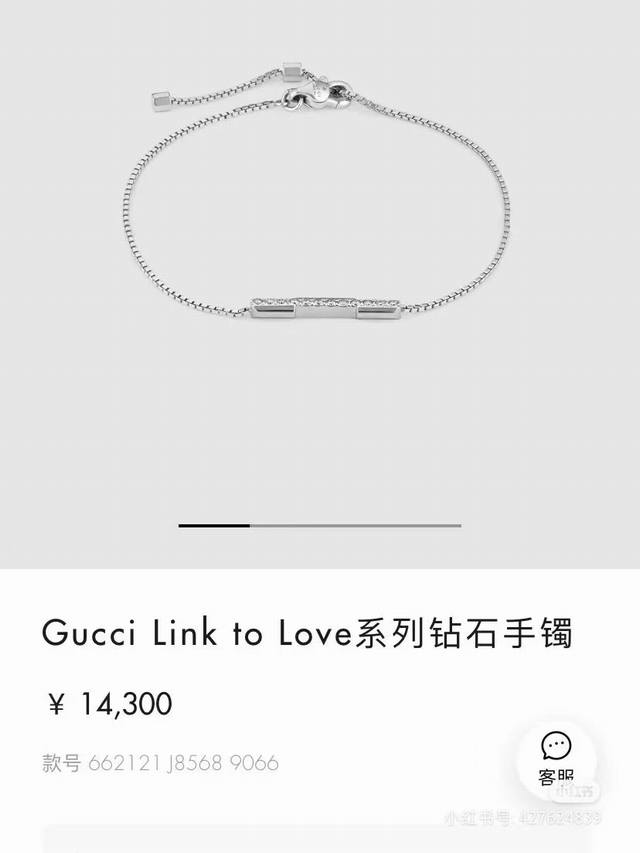This screenshot has height=853, width=640.
Task: Tap the image carousel page indicator
Action: pyautogui.click(x=320, y=525)
